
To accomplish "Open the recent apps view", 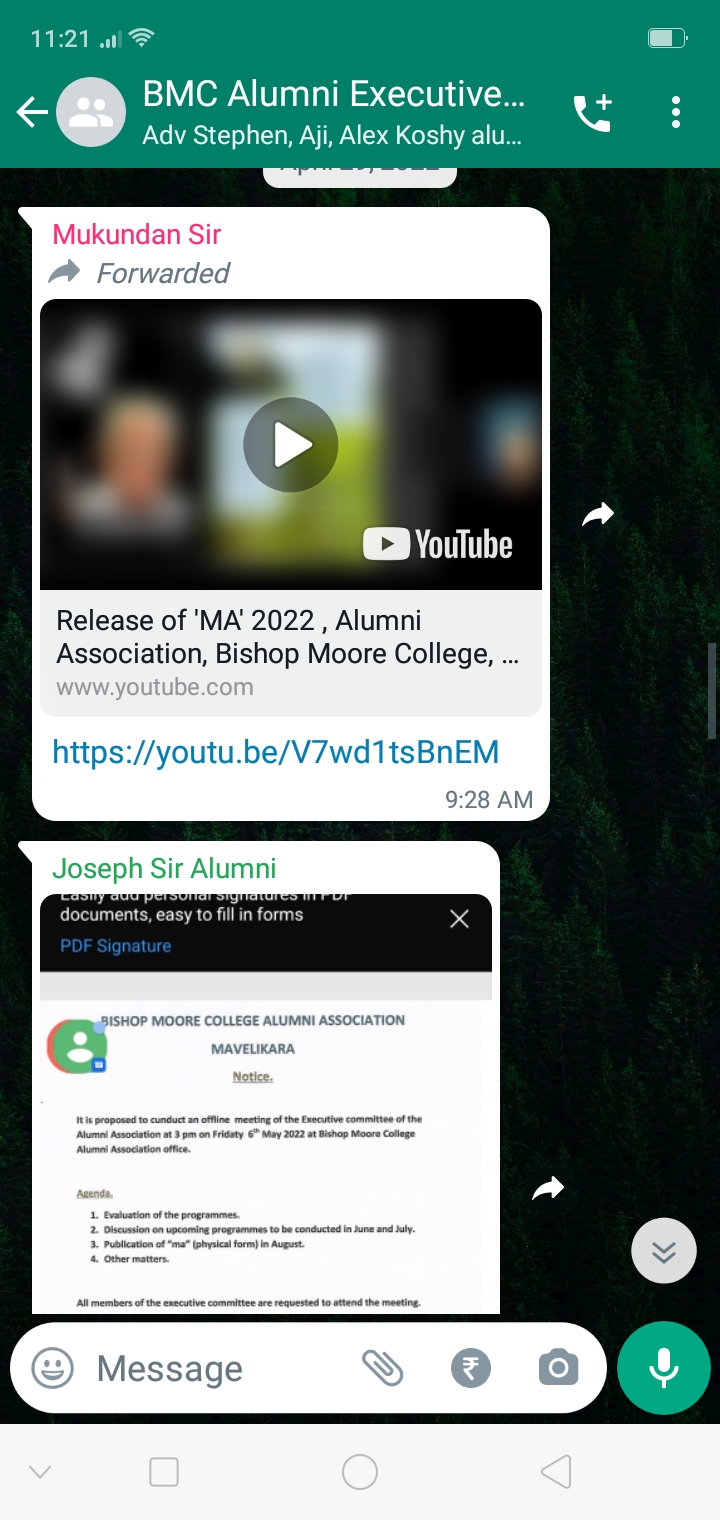I will (x=164, y=1472).
